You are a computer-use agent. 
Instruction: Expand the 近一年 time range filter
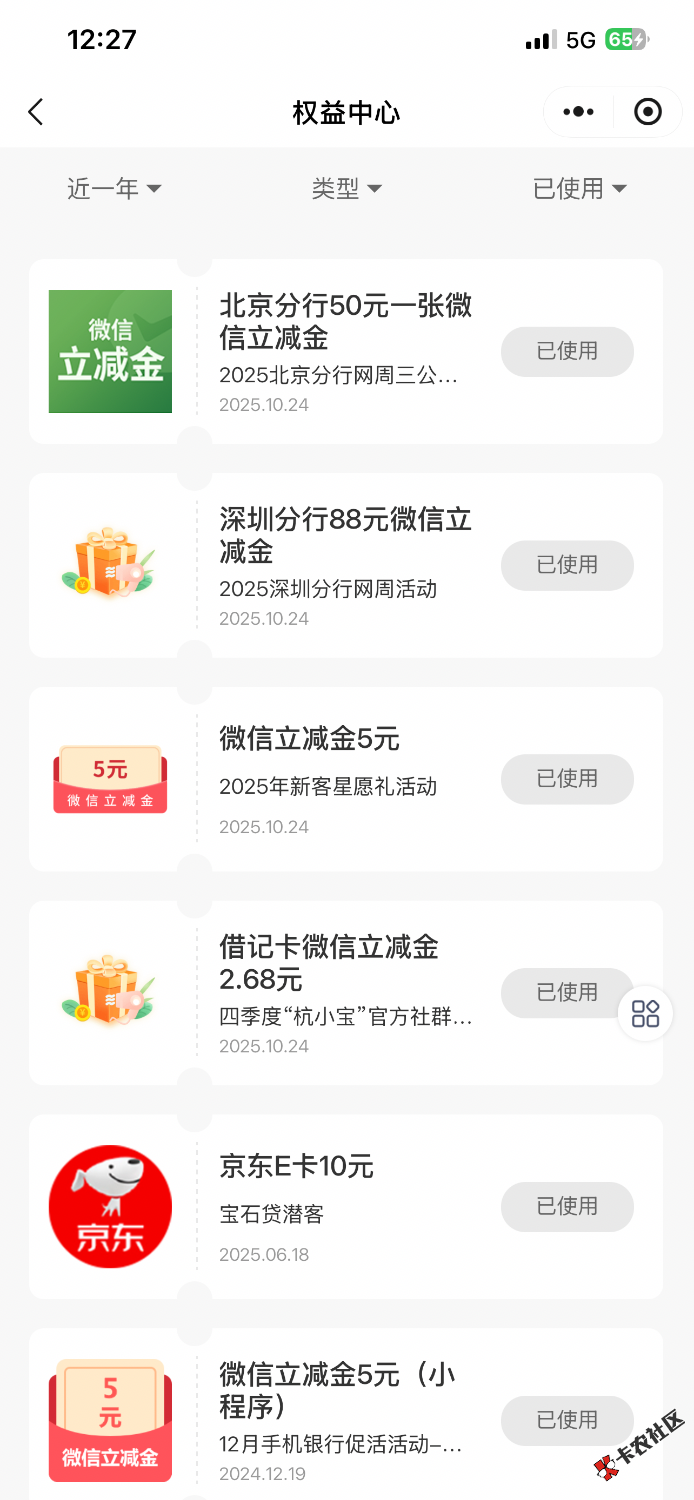pos(114,188)
